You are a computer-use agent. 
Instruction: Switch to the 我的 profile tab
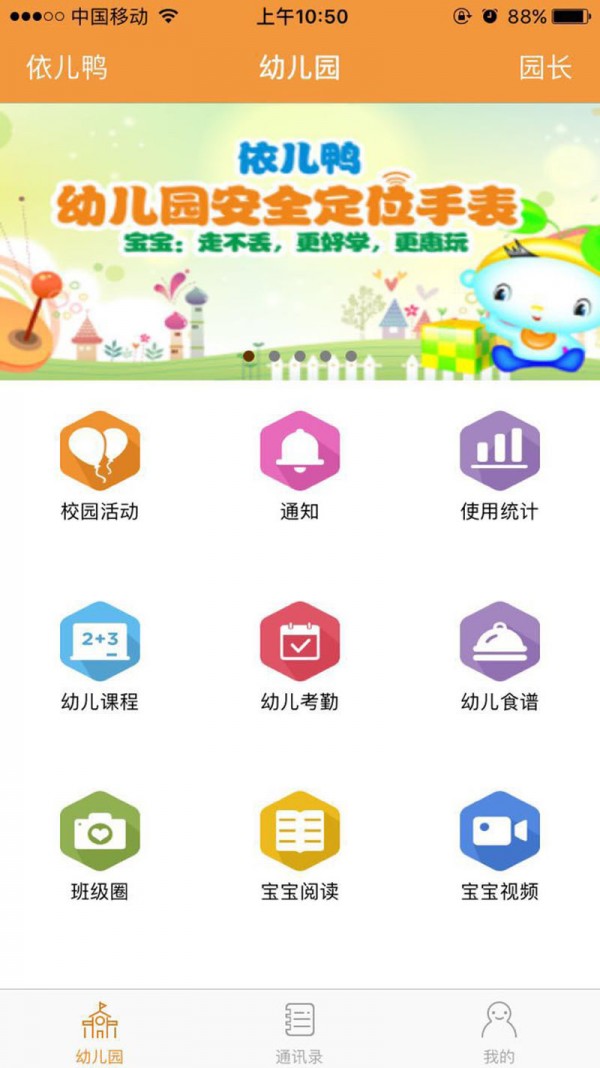coord(499,1030)
